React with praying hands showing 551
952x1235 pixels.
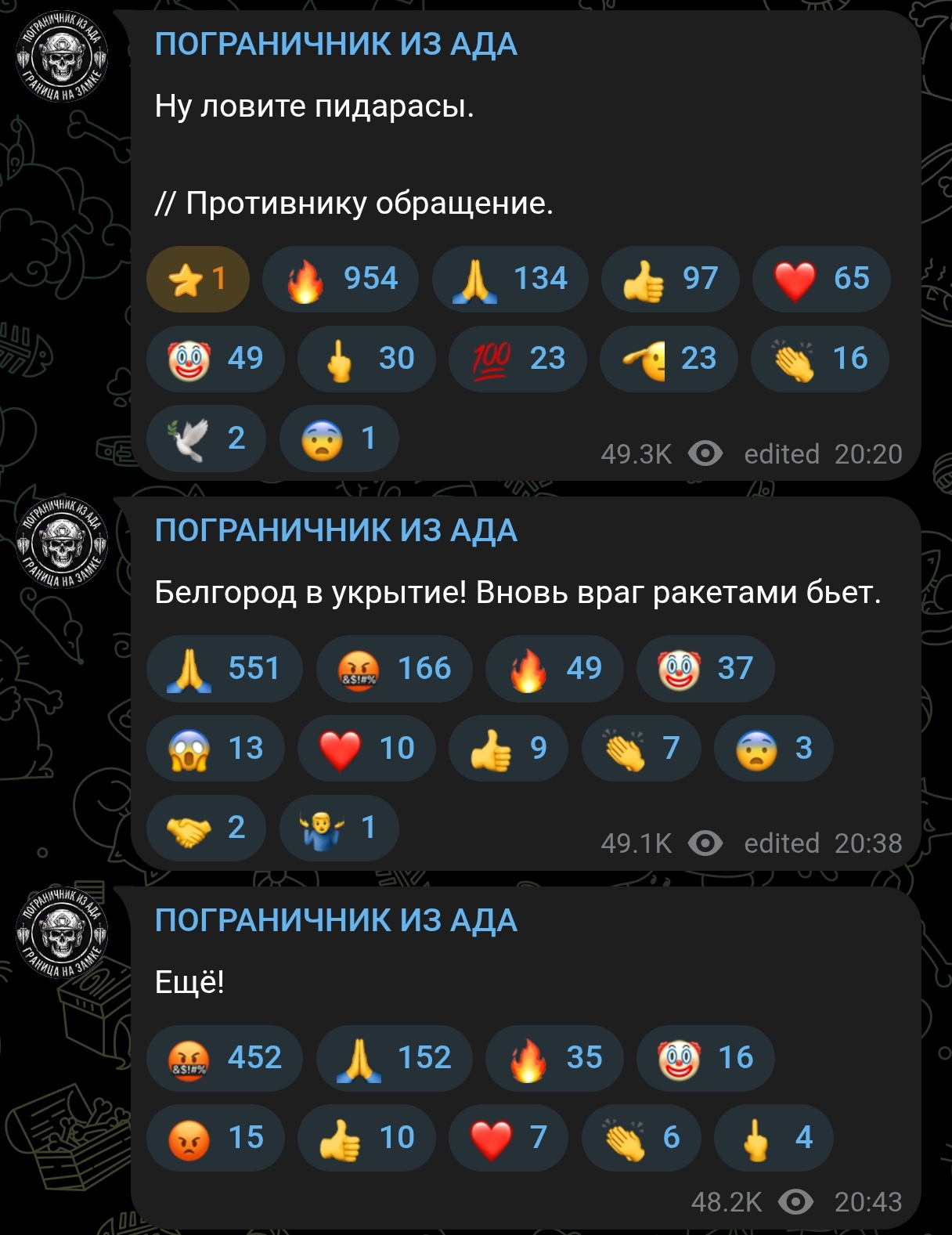tap(224, 669)
